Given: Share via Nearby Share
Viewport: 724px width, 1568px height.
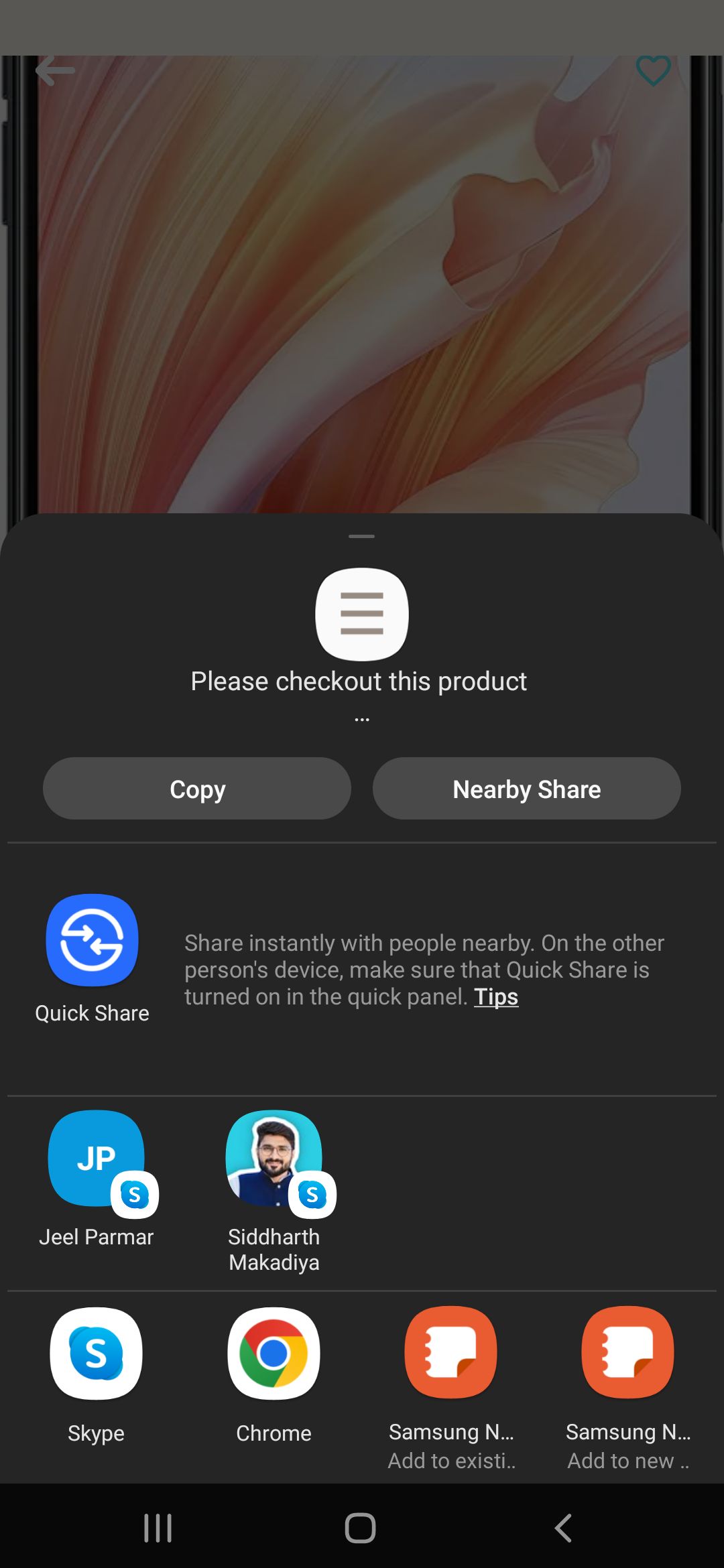Looking at the screenshot, I should point(526,789).
